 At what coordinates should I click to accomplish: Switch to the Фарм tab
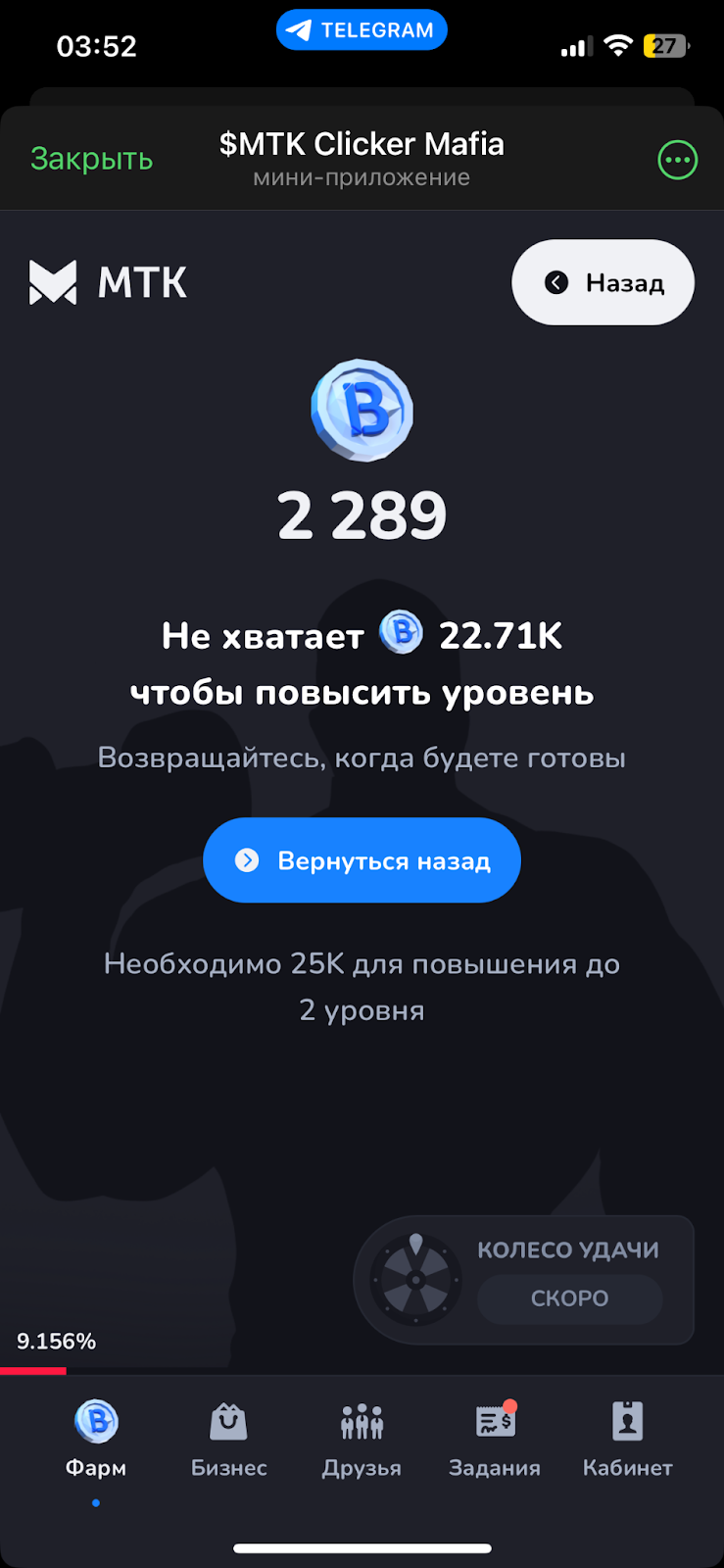coord(96,1438)
